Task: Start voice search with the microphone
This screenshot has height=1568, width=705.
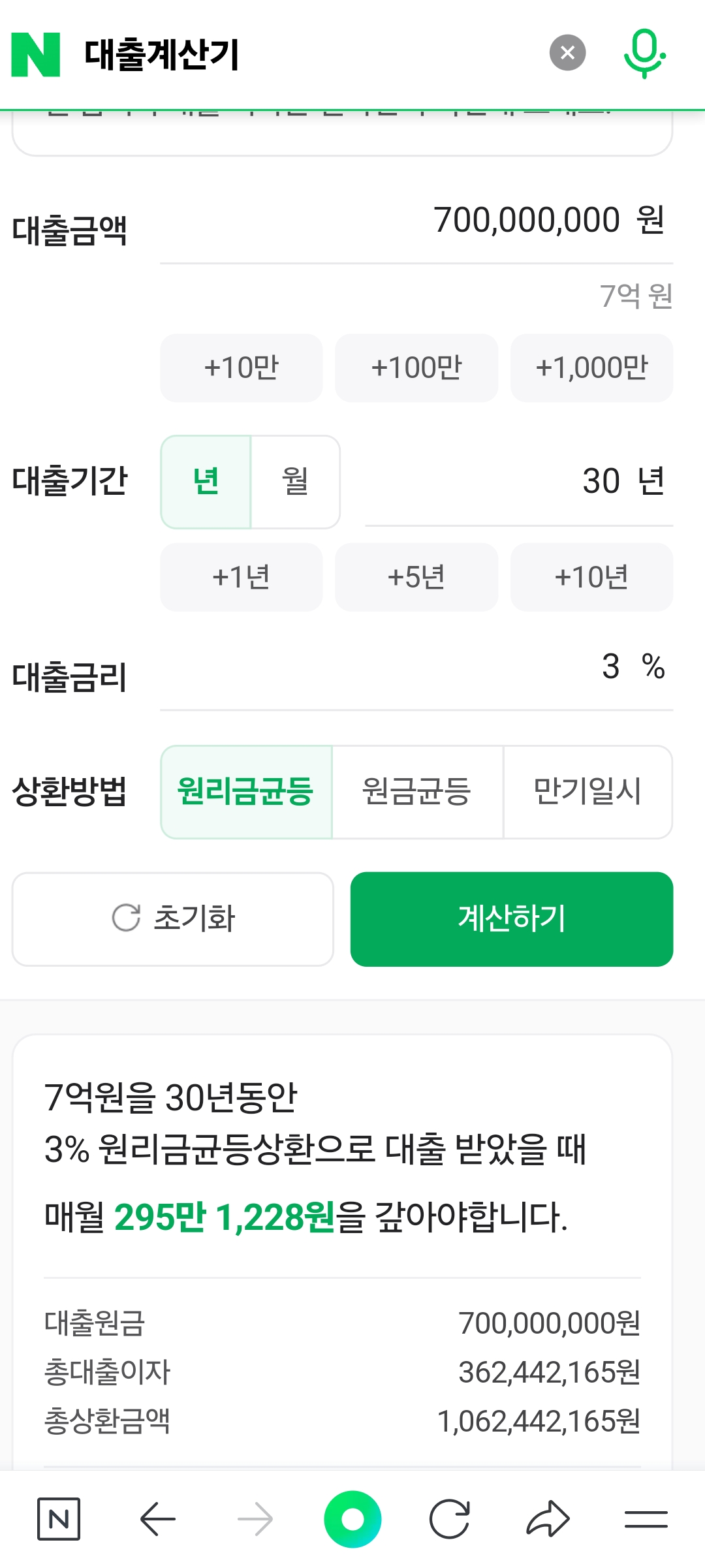Action: point(644,54)
